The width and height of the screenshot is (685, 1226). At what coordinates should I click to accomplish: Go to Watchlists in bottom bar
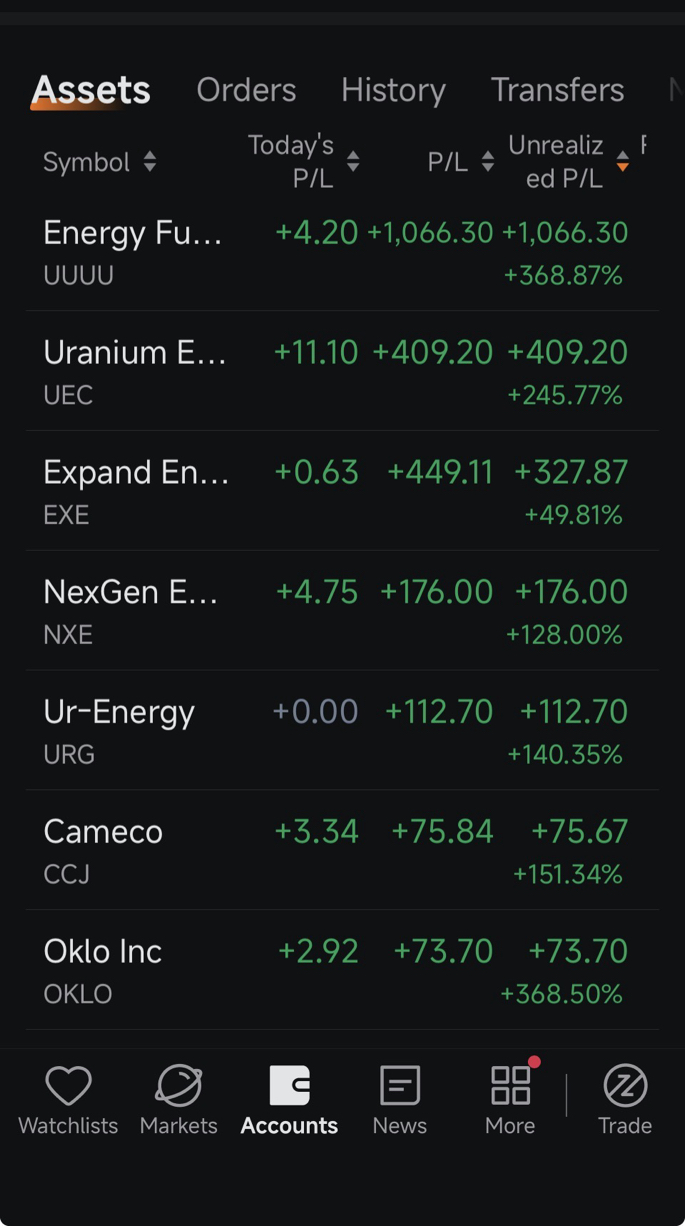pos(68,1099)
